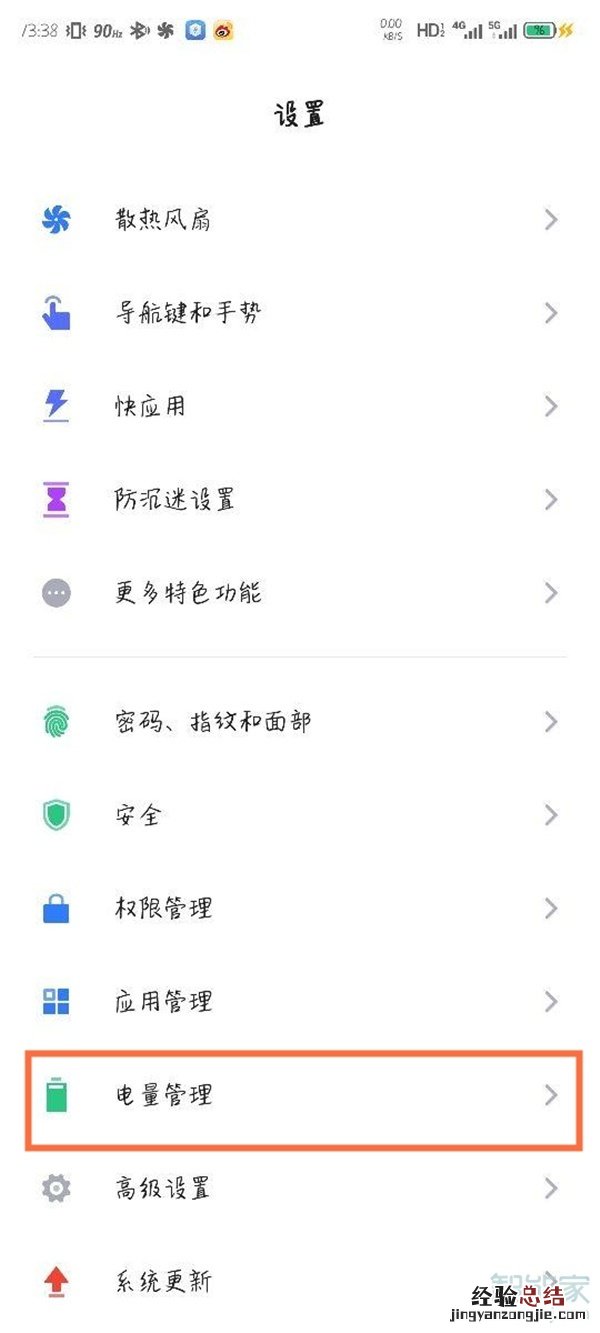Select the 应用管理 row
Screen dimensions: 600x1333
[x=300, y=1001]
